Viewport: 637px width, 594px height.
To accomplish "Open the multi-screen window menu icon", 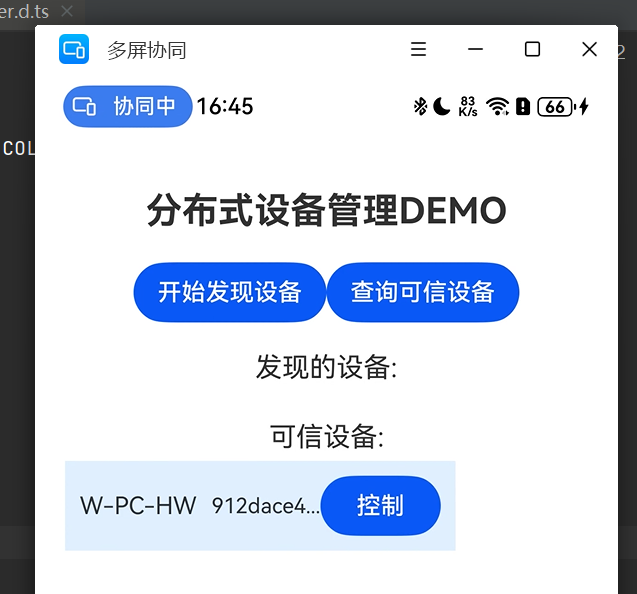I will click(x=419, y=49).
